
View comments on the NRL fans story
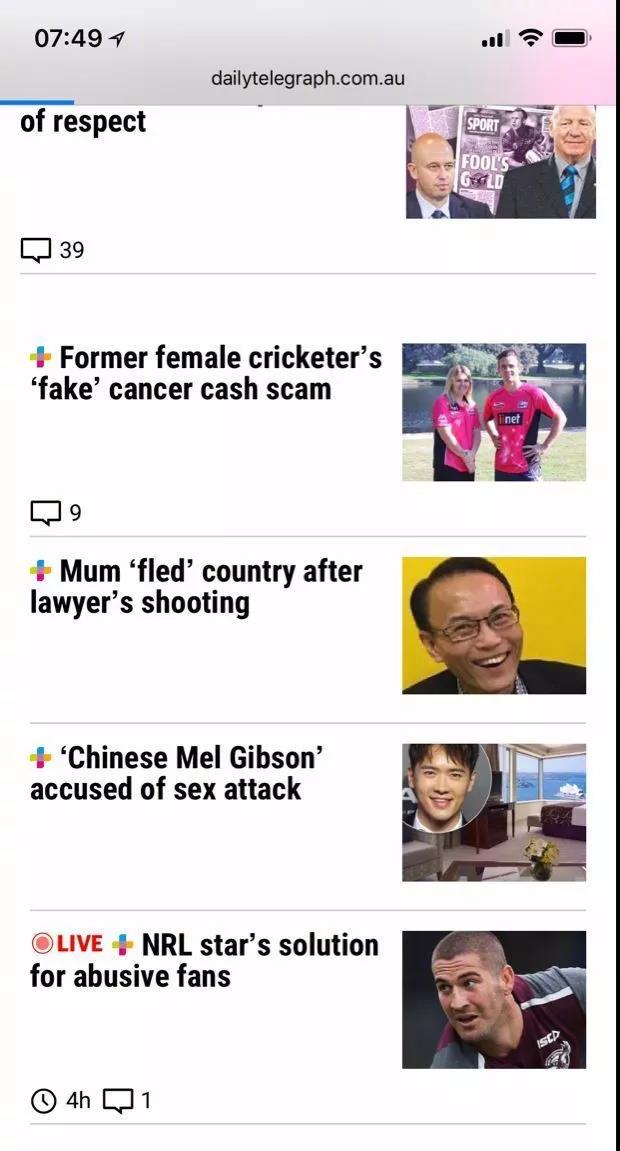pyautogui.click(x=128, y=1101)
